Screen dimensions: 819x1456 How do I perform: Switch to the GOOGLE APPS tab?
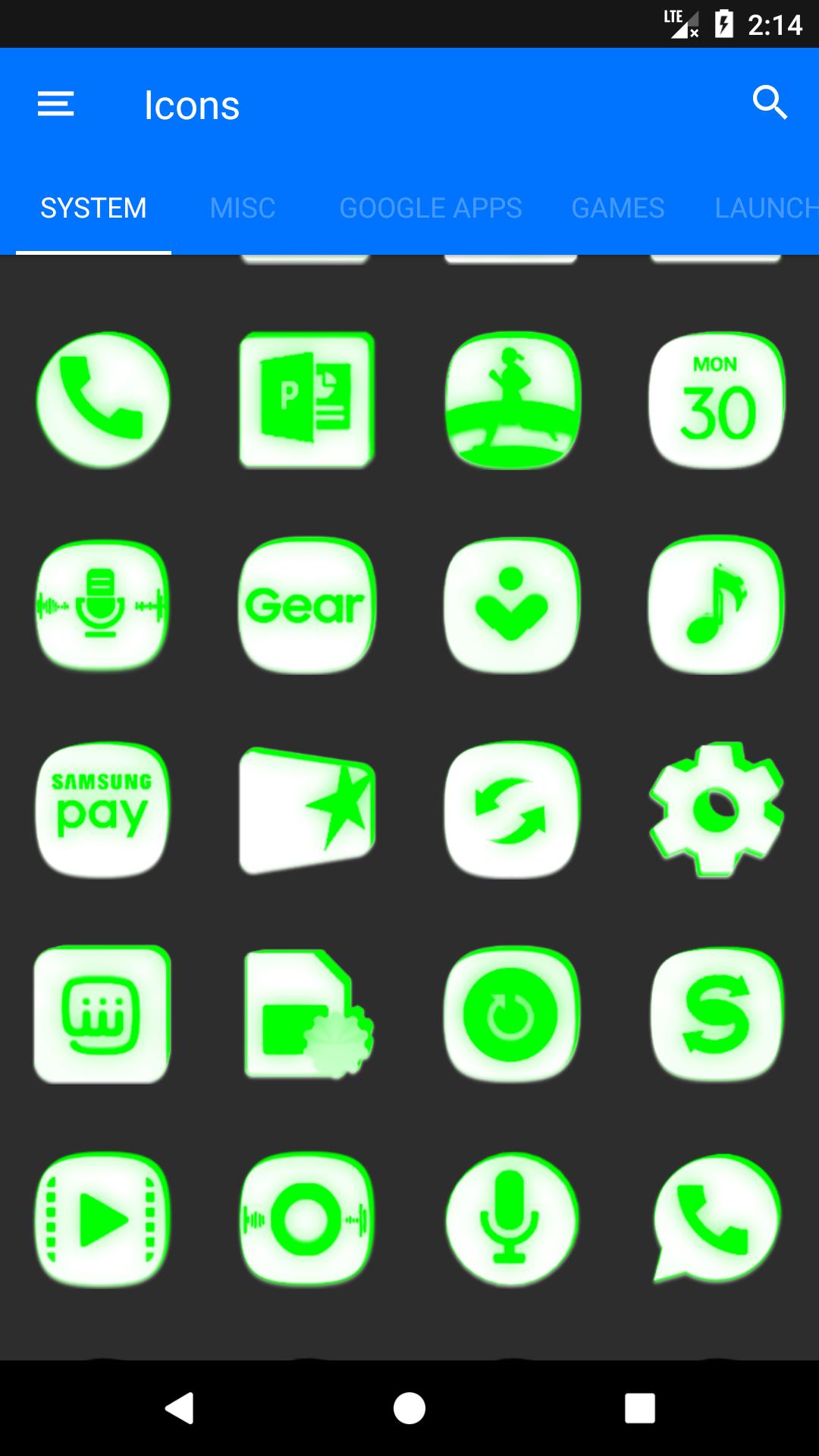pyautogui.click(x=431, y=208)
